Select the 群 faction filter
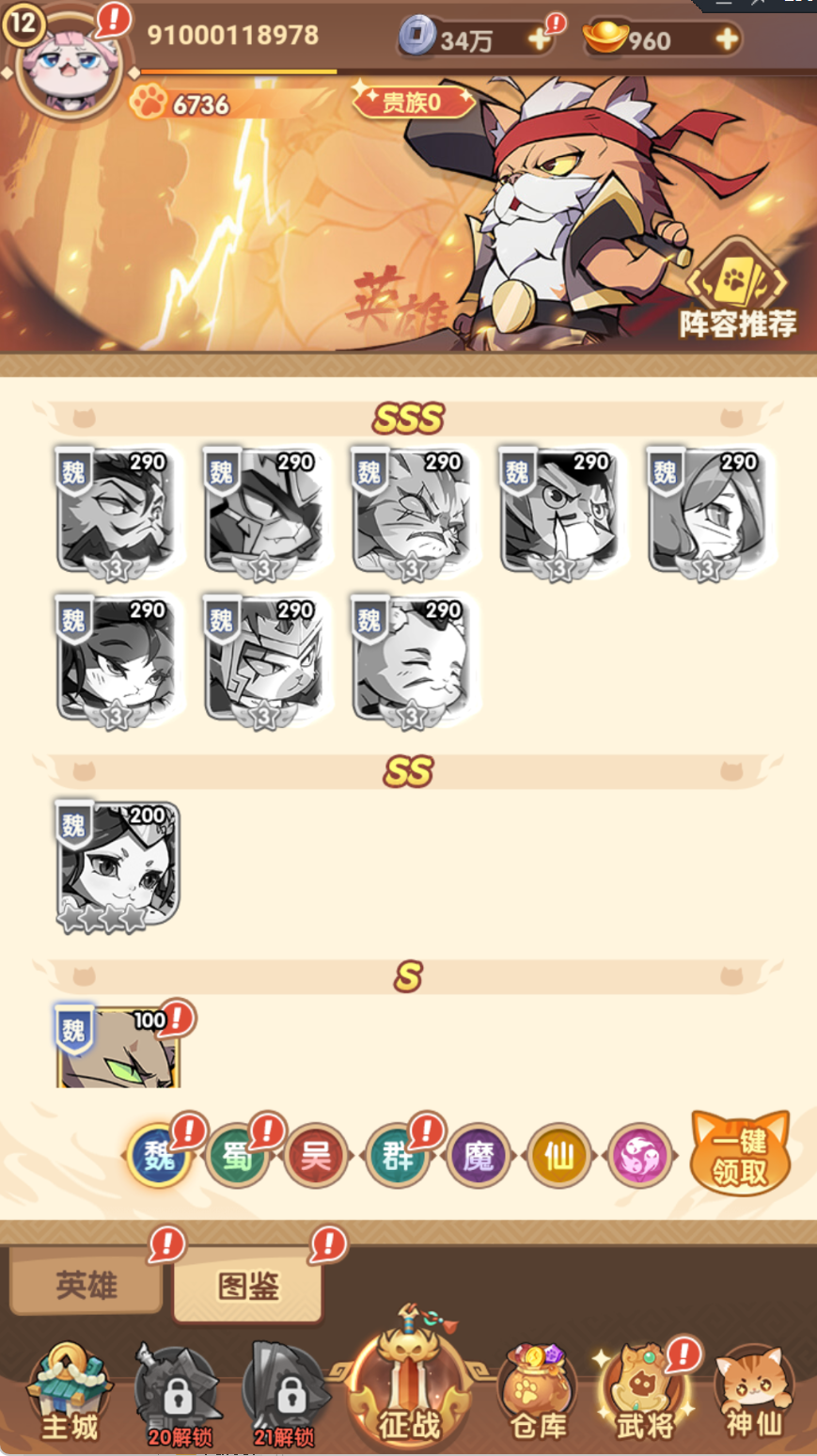 coord(397,1156)
